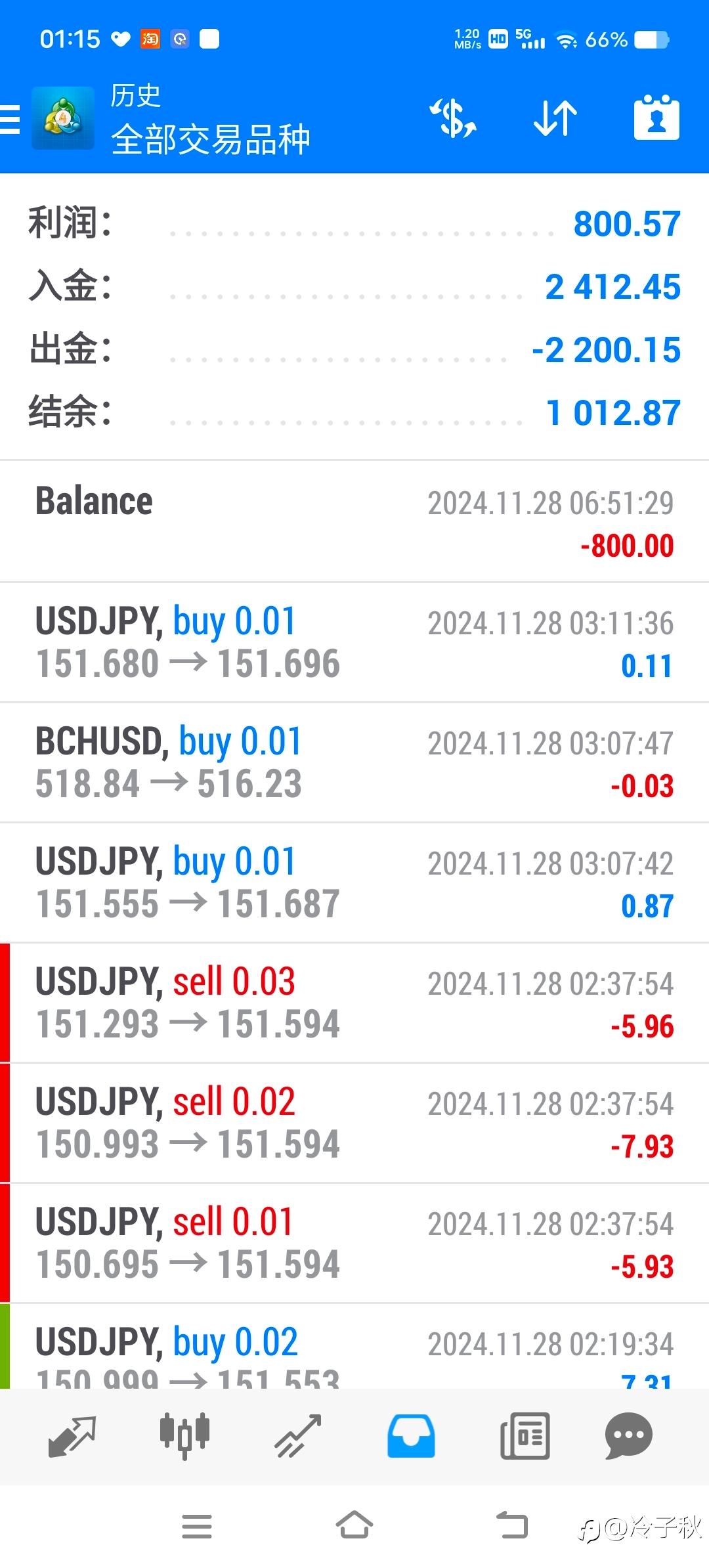The image size is (709, 1568).
Task: Open the USDJPY buy 0.02 trade
Action: pyautogui.click(x=354, y=1346)
